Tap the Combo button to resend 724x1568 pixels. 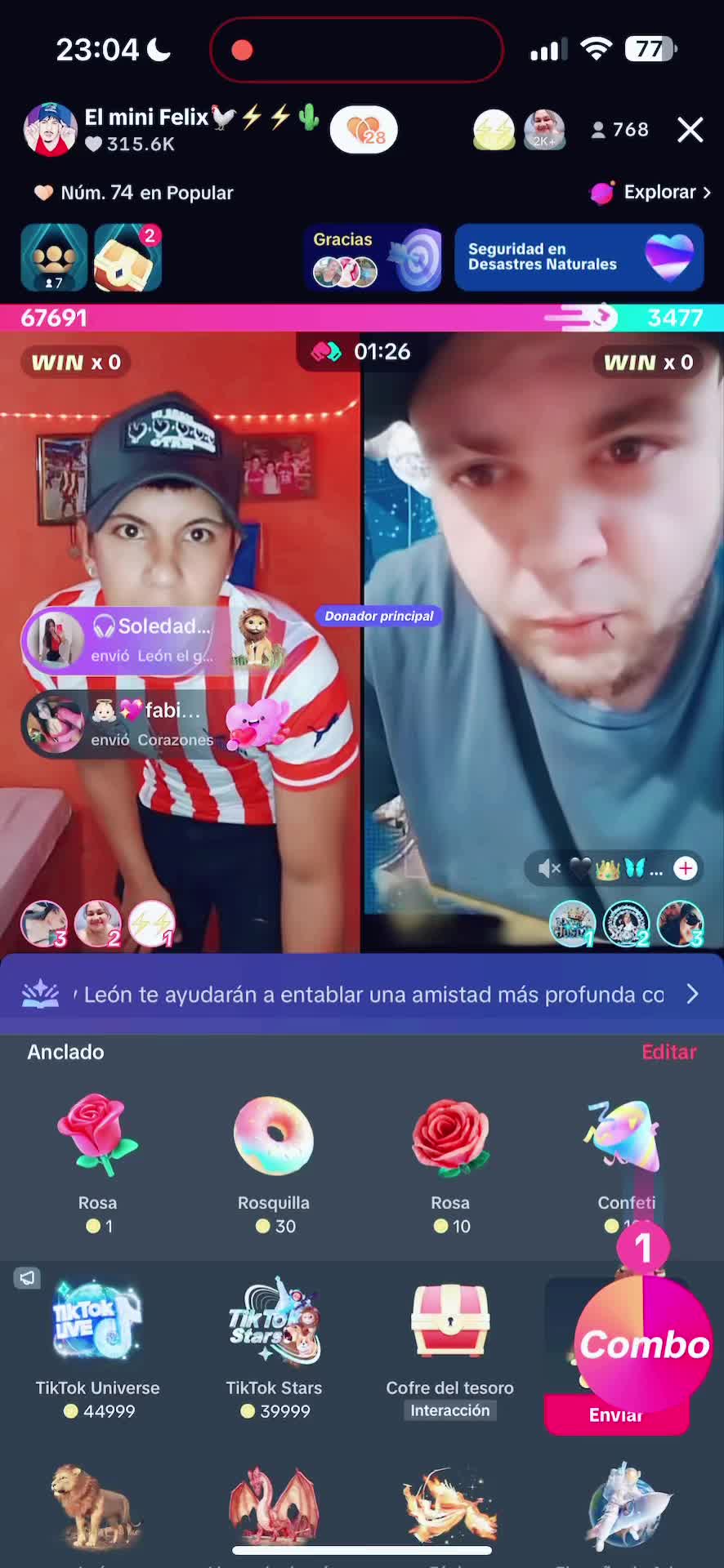coord(644,1343)
